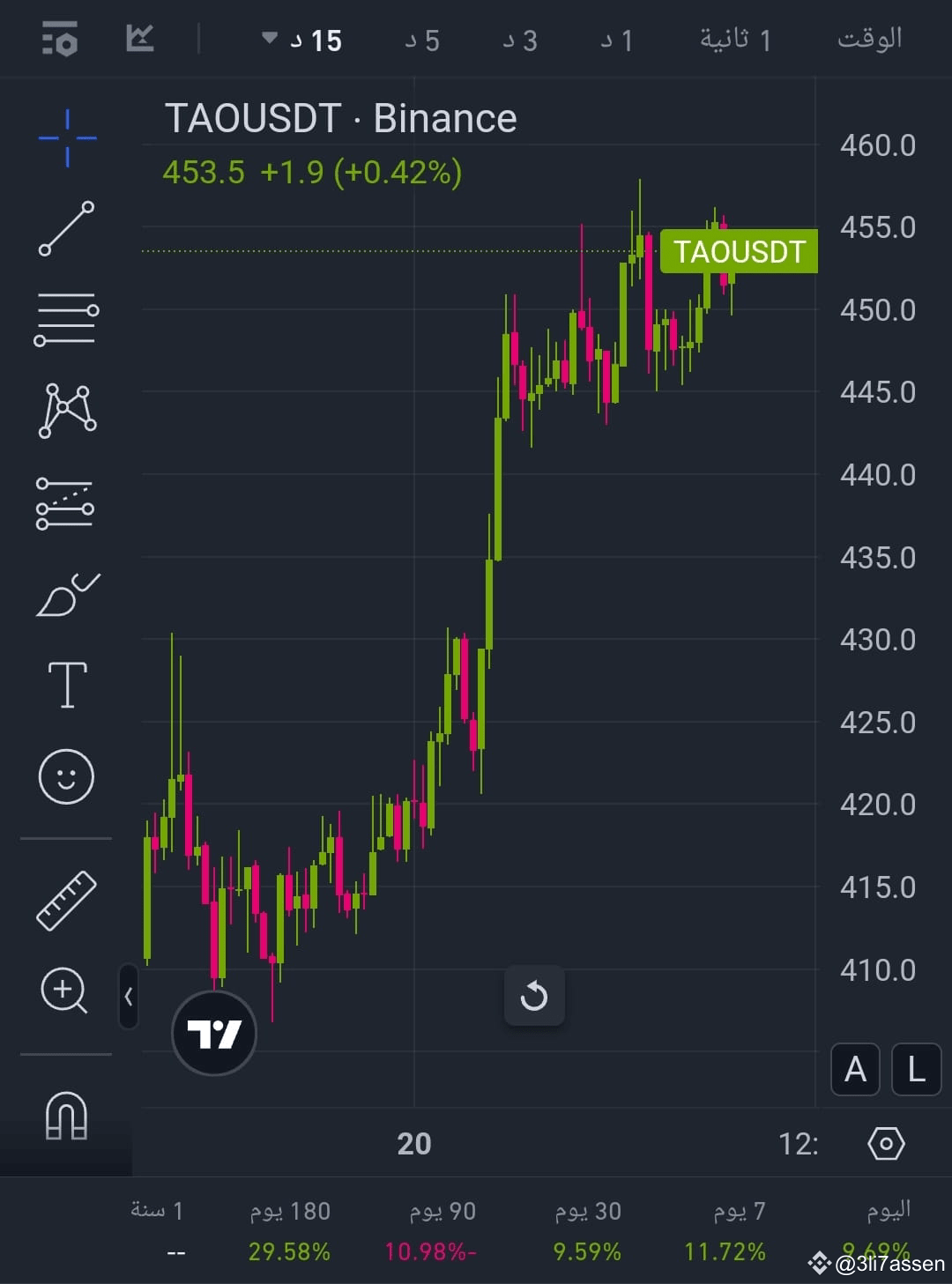Toggle auto price scale with the A button
The image size is (952, 1284).
(854, 1070)
